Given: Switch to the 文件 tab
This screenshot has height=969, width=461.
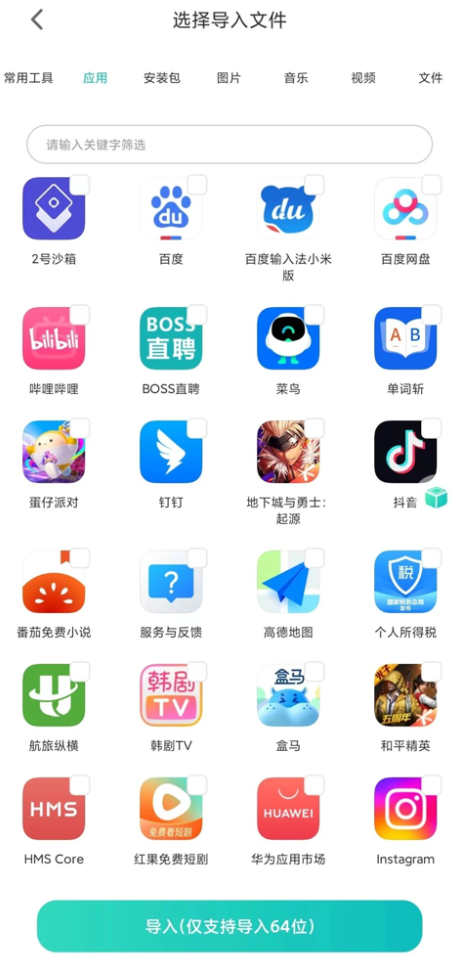Looking at the screenshot, I should [x=431, y=78].
